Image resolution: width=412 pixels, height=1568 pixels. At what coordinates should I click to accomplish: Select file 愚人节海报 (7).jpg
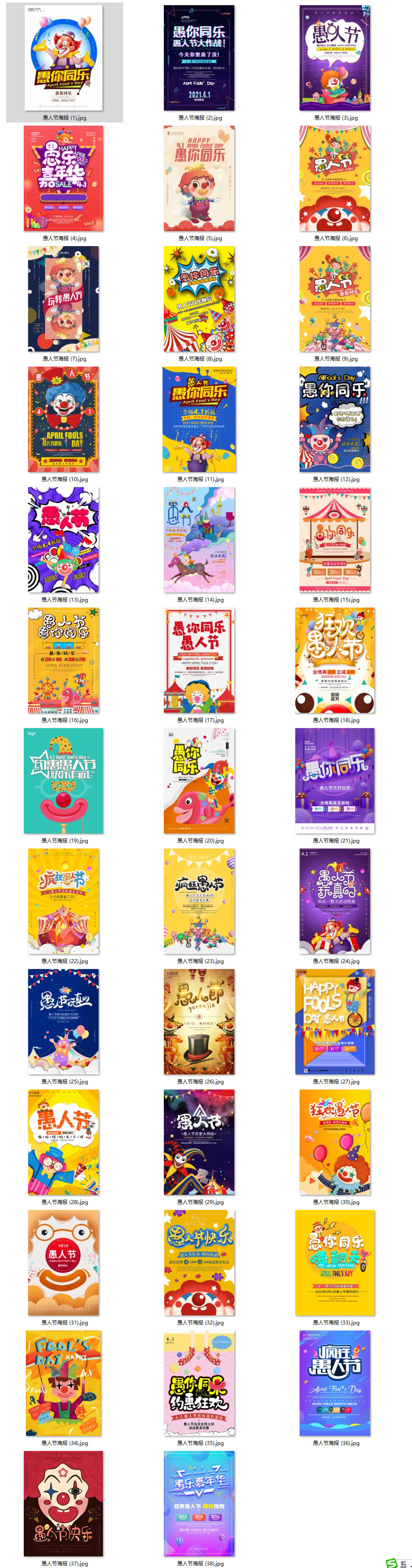[64, 299]
